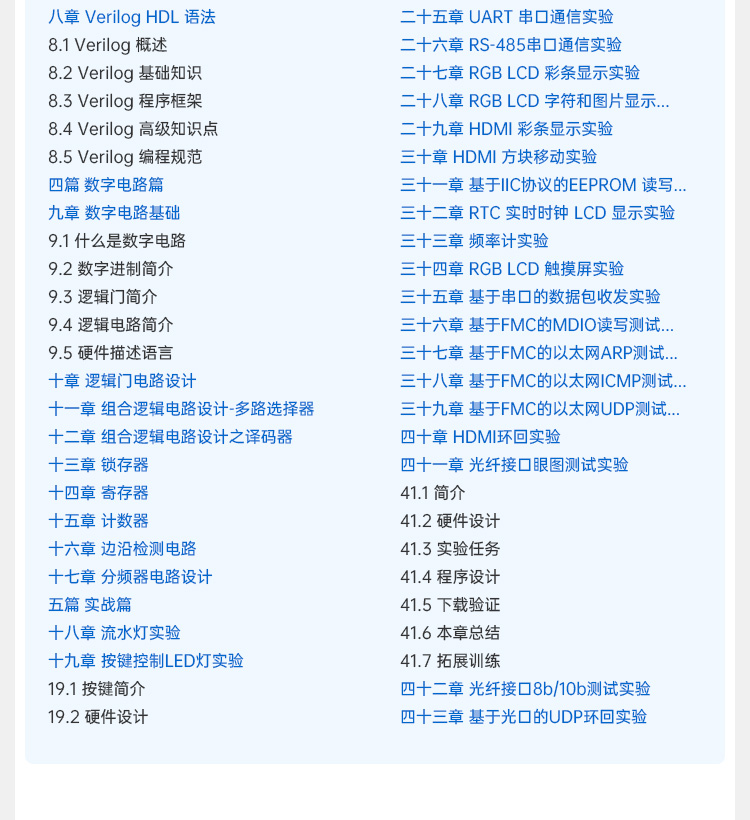The width and height of the screenshot is (750, 820).
Task: Go to 二十六章 RS-485串口通信实验
Action: pyautogui.click(x=511, y=45)
